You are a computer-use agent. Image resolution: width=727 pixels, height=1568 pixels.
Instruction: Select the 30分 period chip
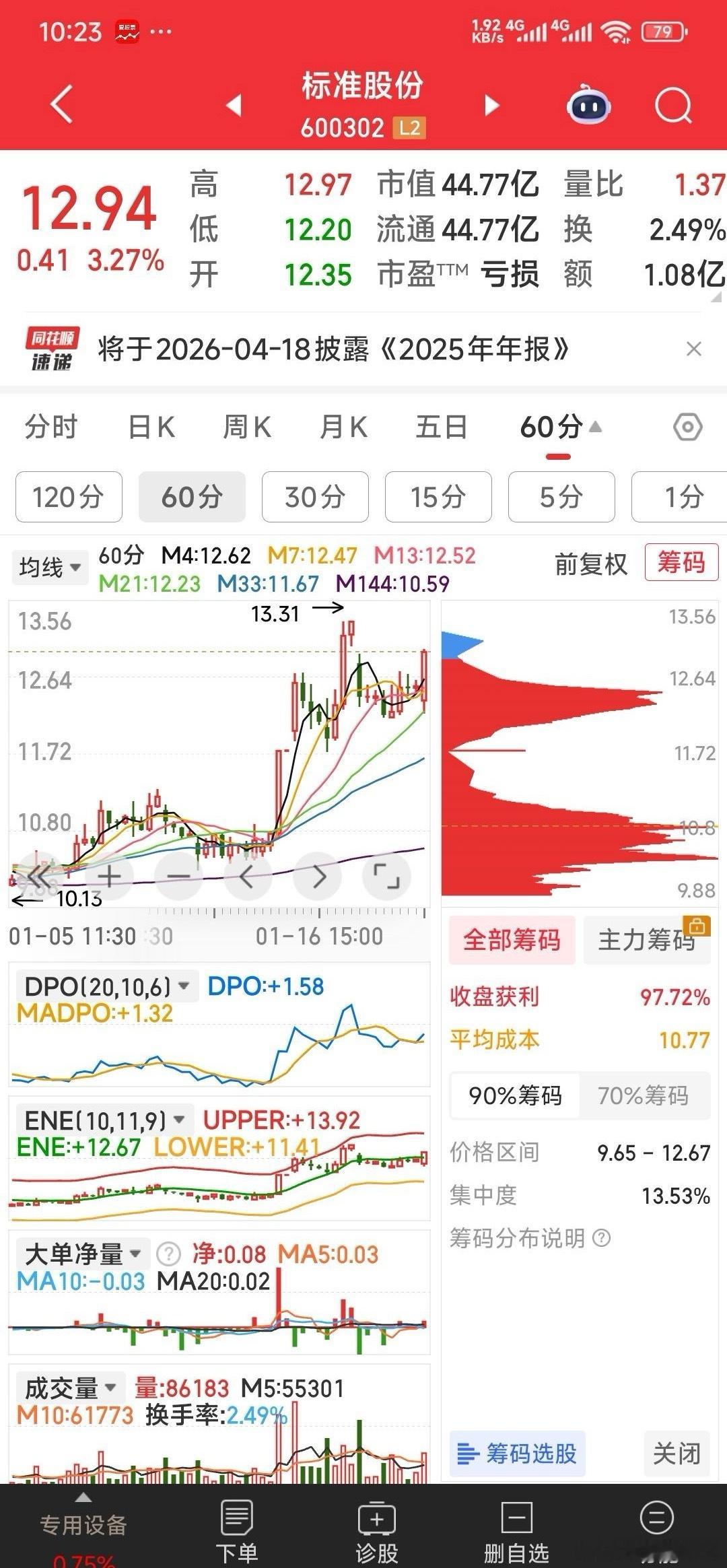pyautogui.click(x=315, y=497)
